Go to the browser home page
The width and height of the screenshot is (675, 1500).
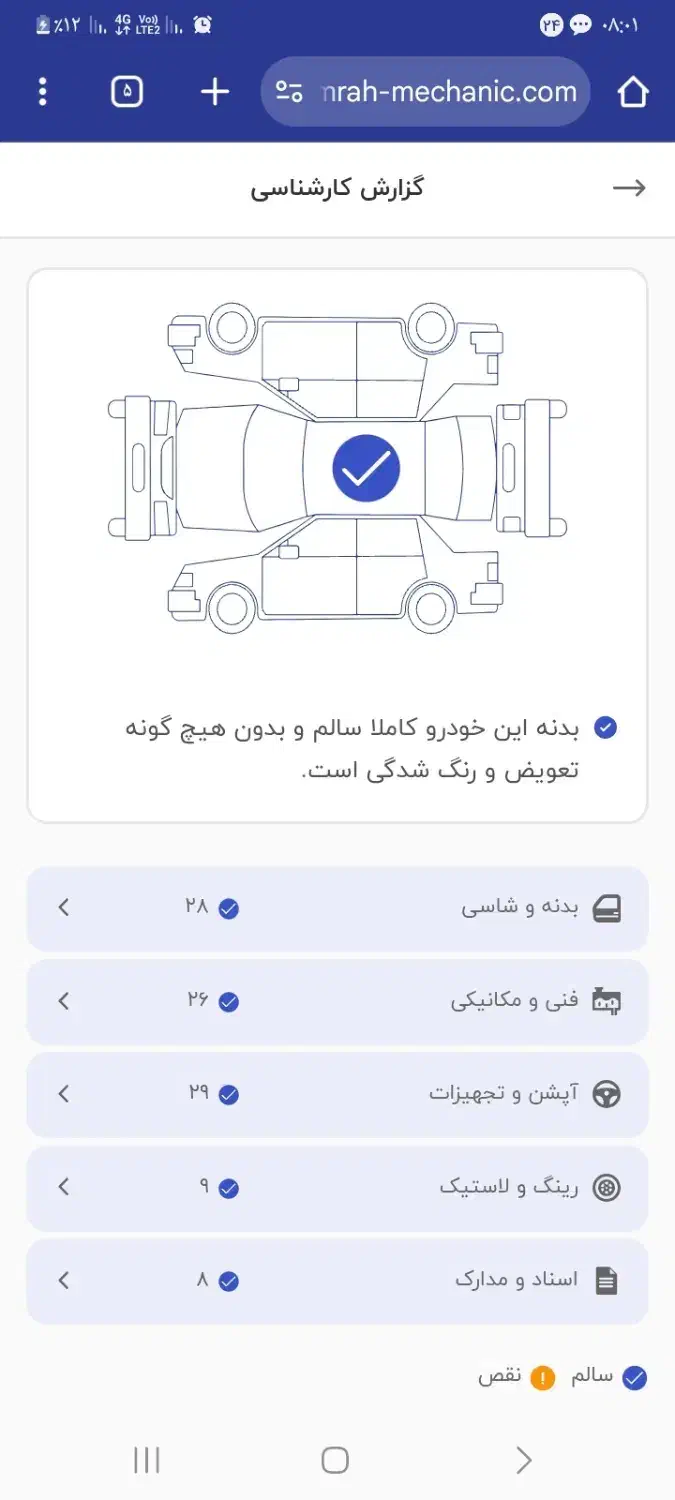632,92
